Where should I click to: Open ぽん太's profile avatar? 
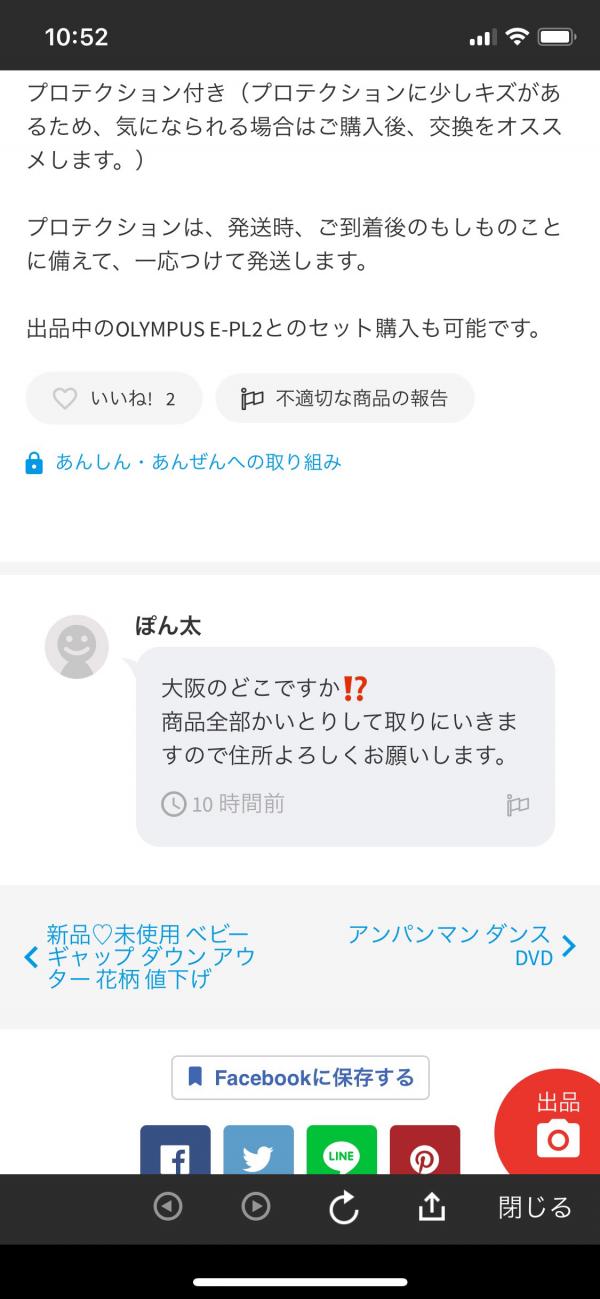click(x=77, y=646)
